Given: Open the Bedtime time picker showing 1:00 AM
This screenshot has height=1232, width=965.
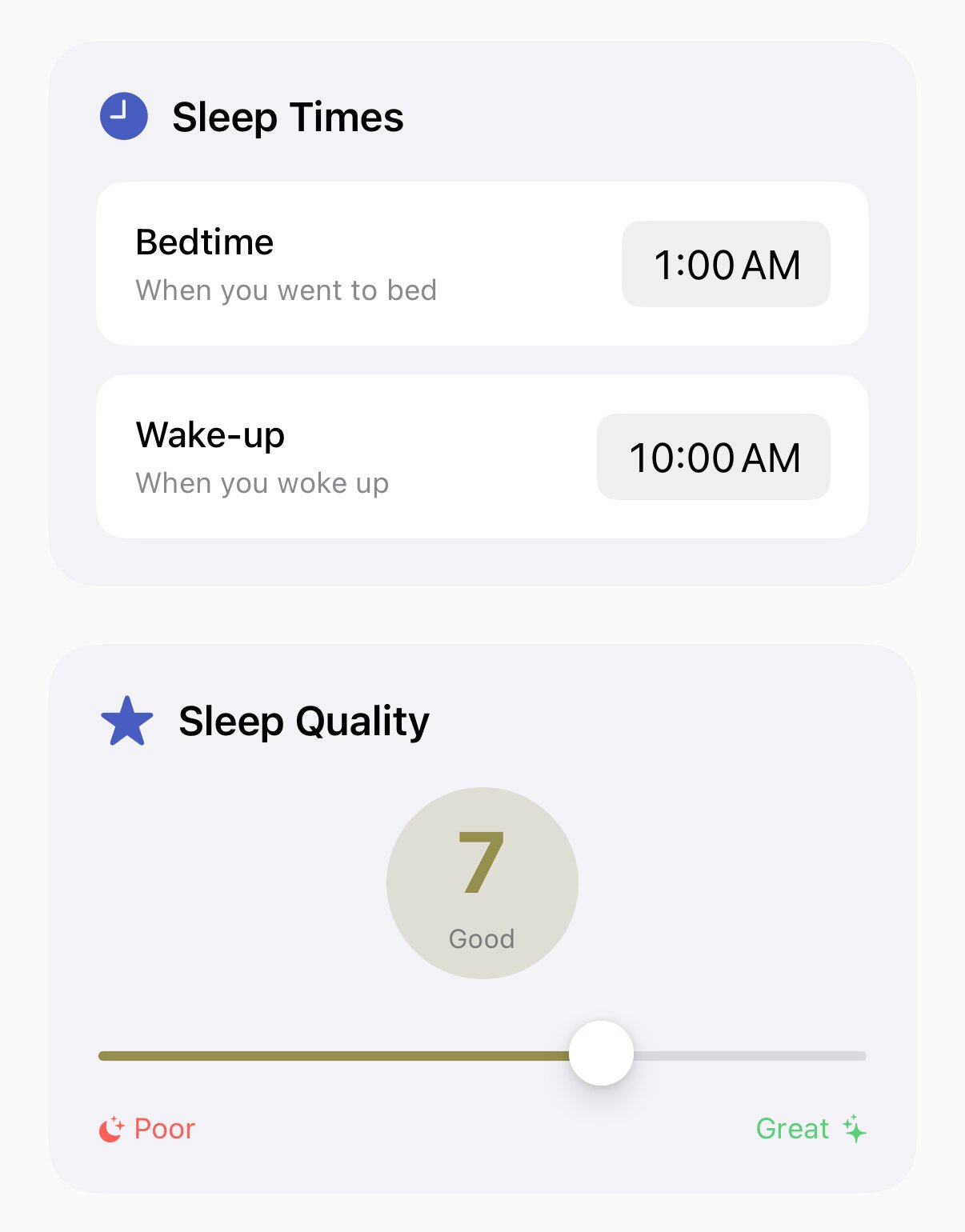Looking at the screenshot, I should point(725,264).
